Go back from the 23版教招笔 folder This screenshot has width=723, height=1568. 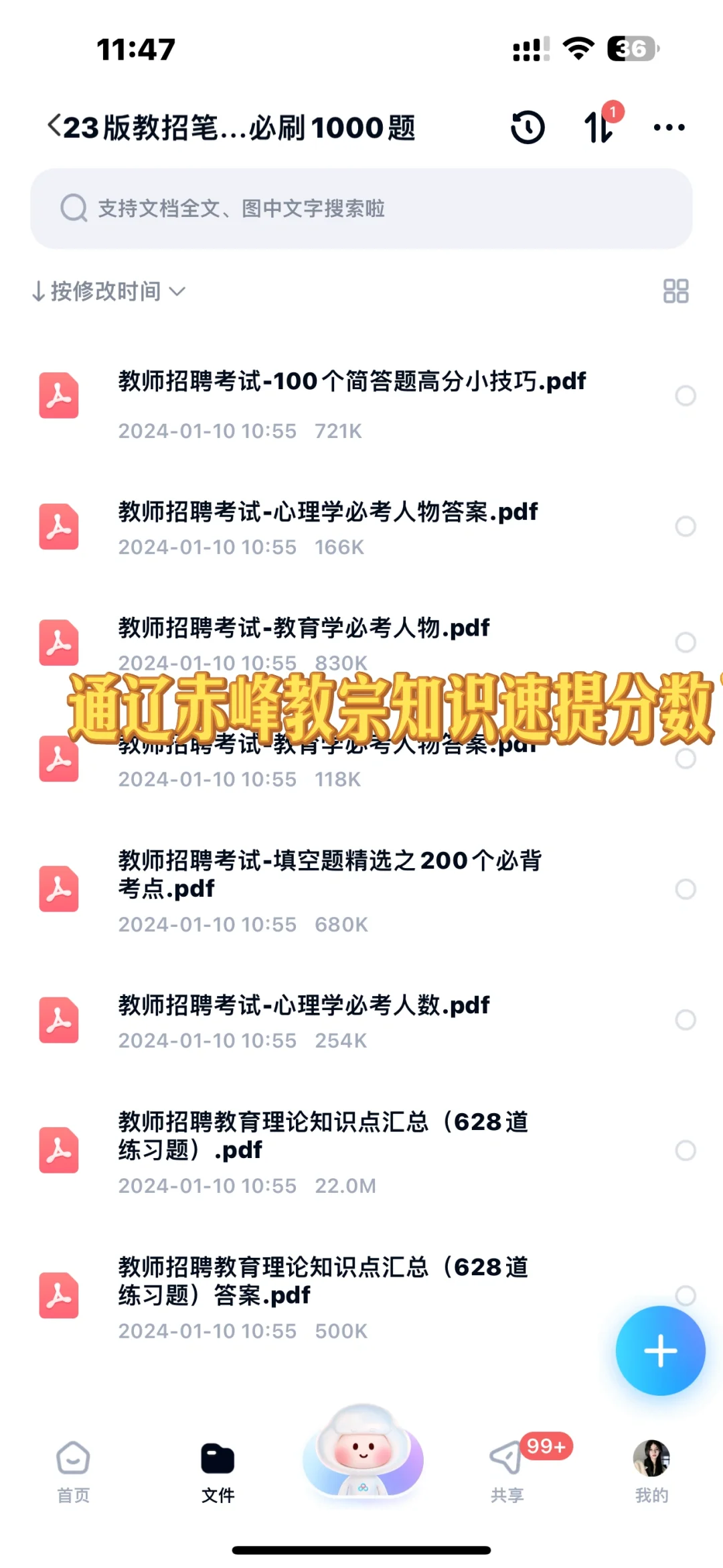coord(55,126)
